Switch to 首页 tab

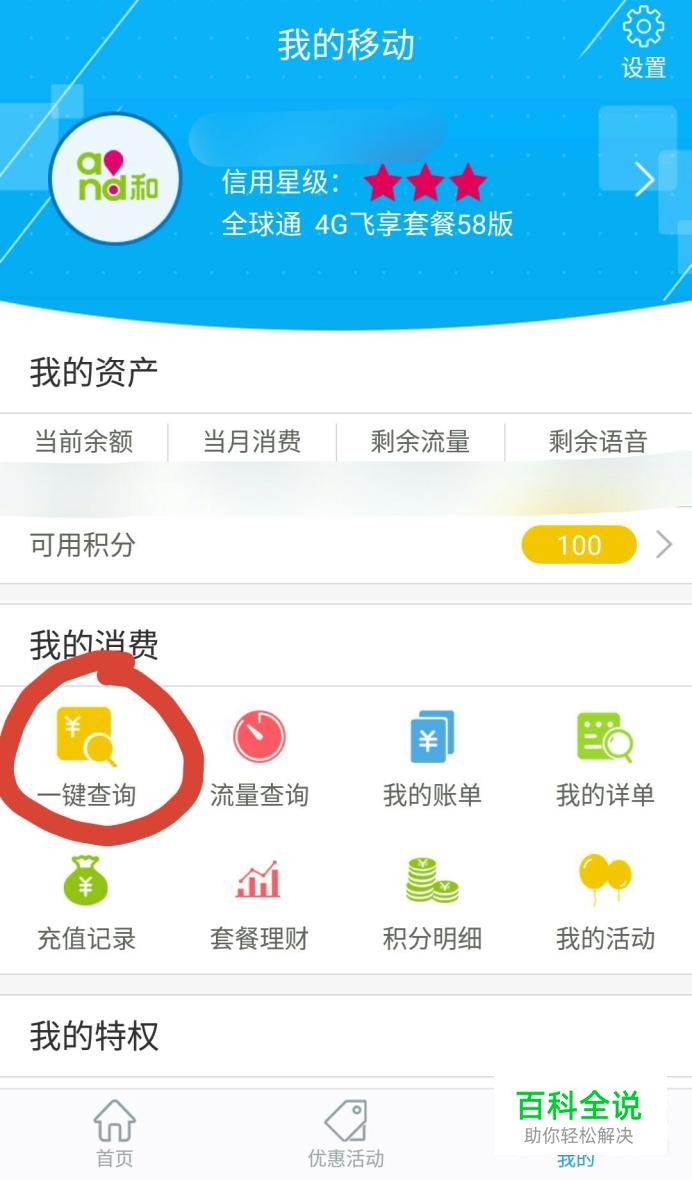pos(114,1133)
